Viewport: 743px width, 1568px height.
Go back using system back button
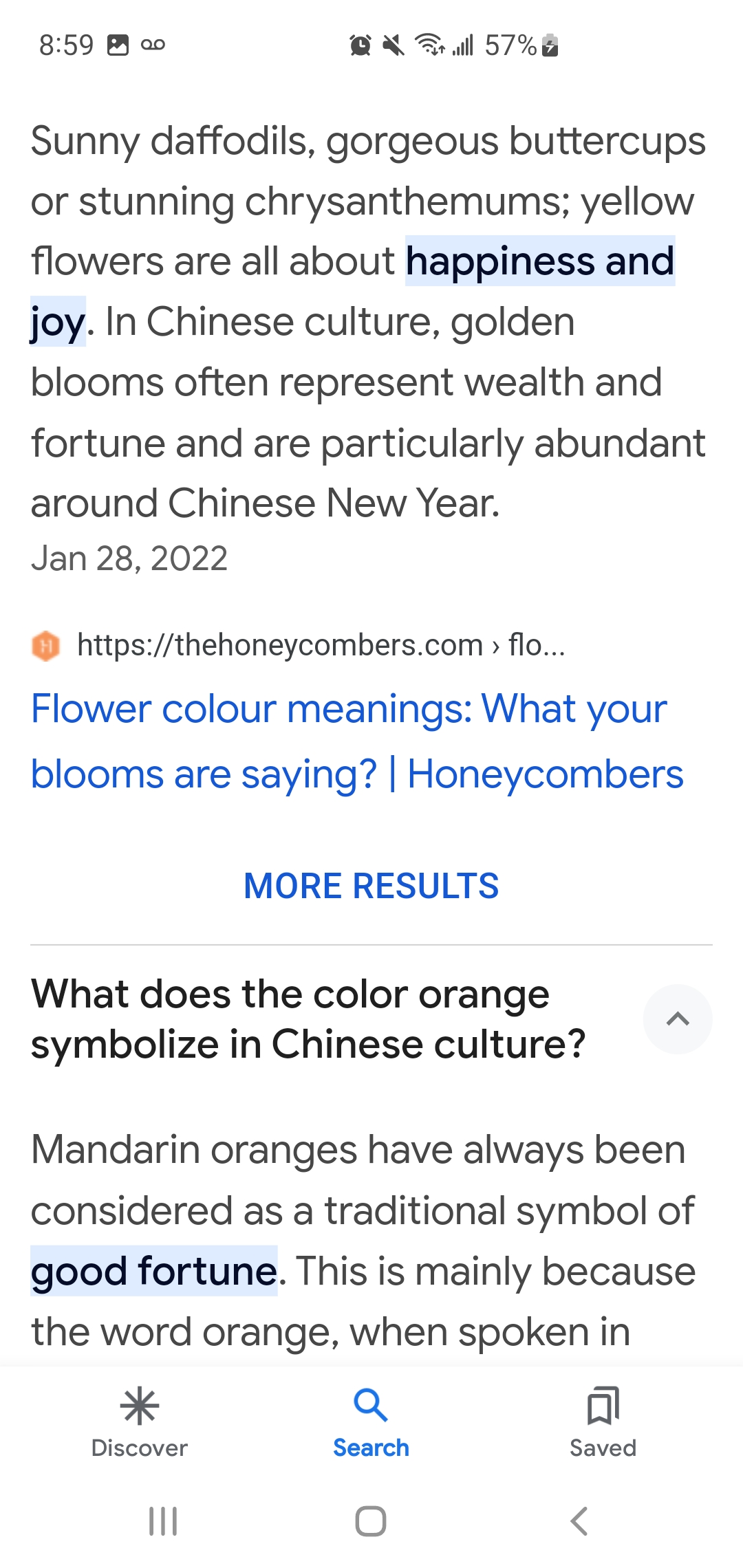(580, 1521)
